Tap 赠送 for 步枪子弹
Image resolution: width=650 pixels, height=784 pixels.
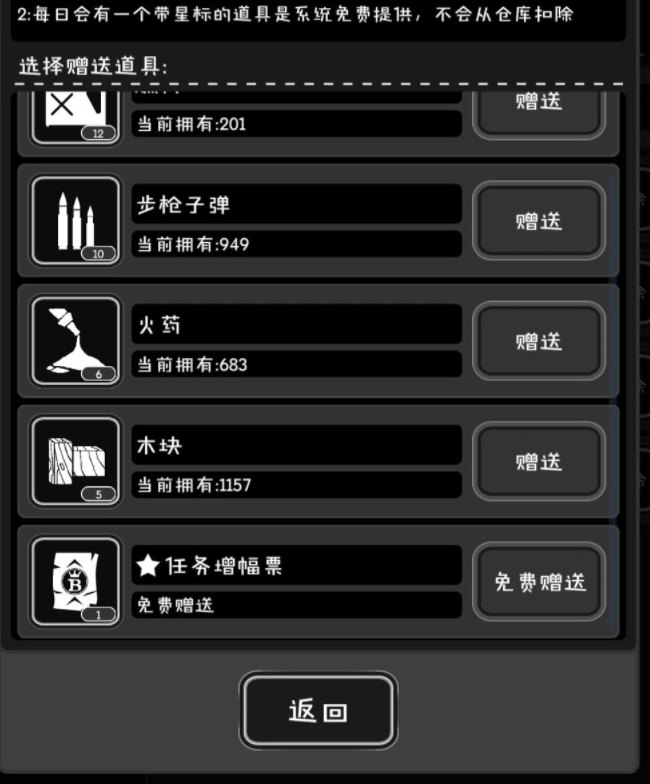pyautogui.click(x=539, y=221)
